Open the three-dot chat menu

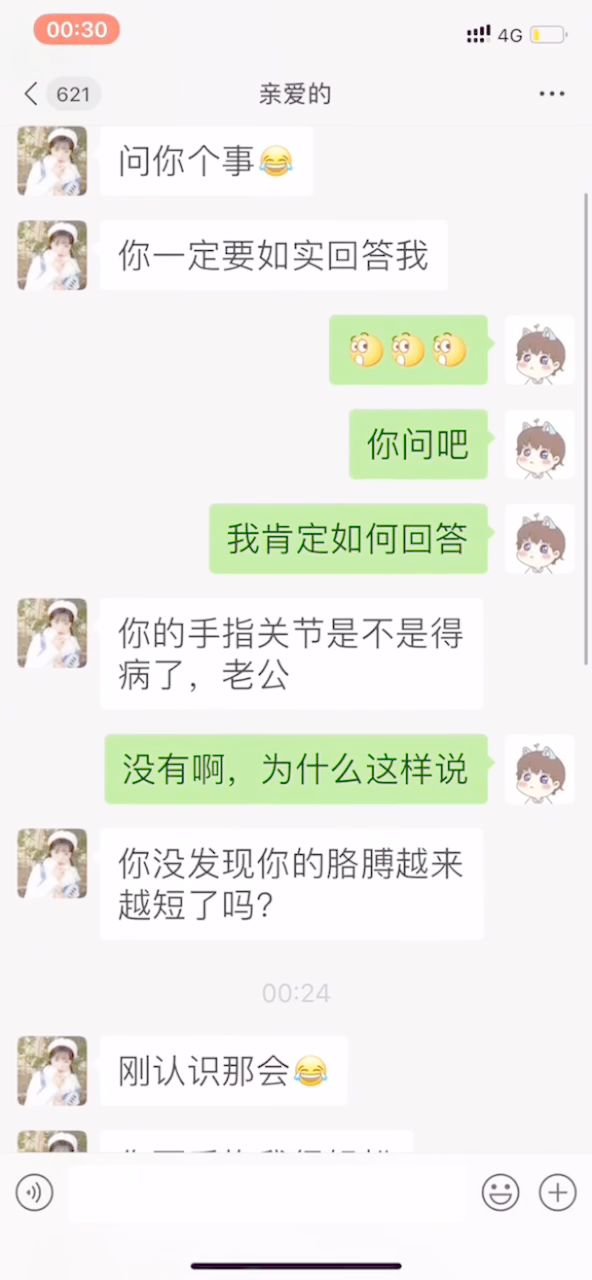point(552,94)
